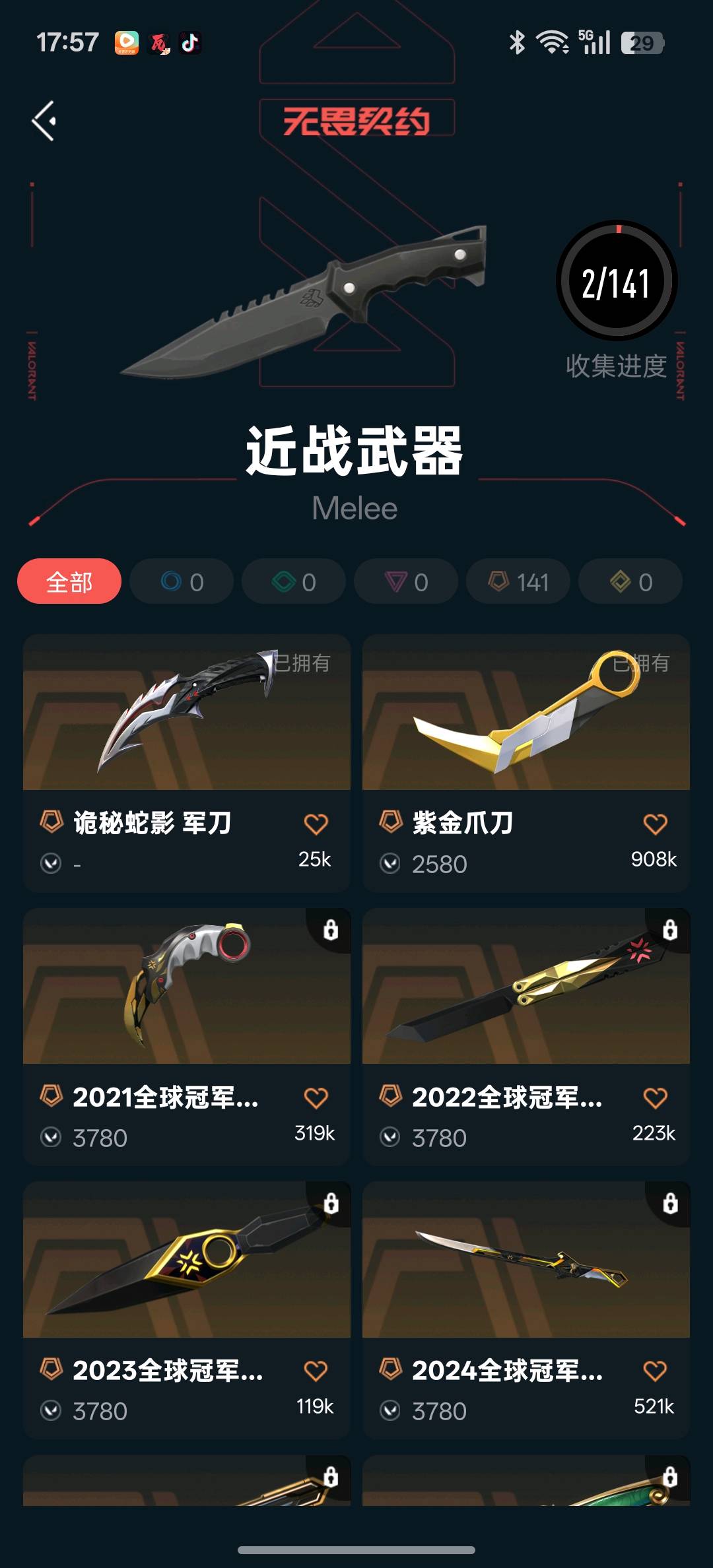The width and height of the screenshot is (713, 1568).
Task: Filter by the blue circle tier chip
Action: (182, 581)
